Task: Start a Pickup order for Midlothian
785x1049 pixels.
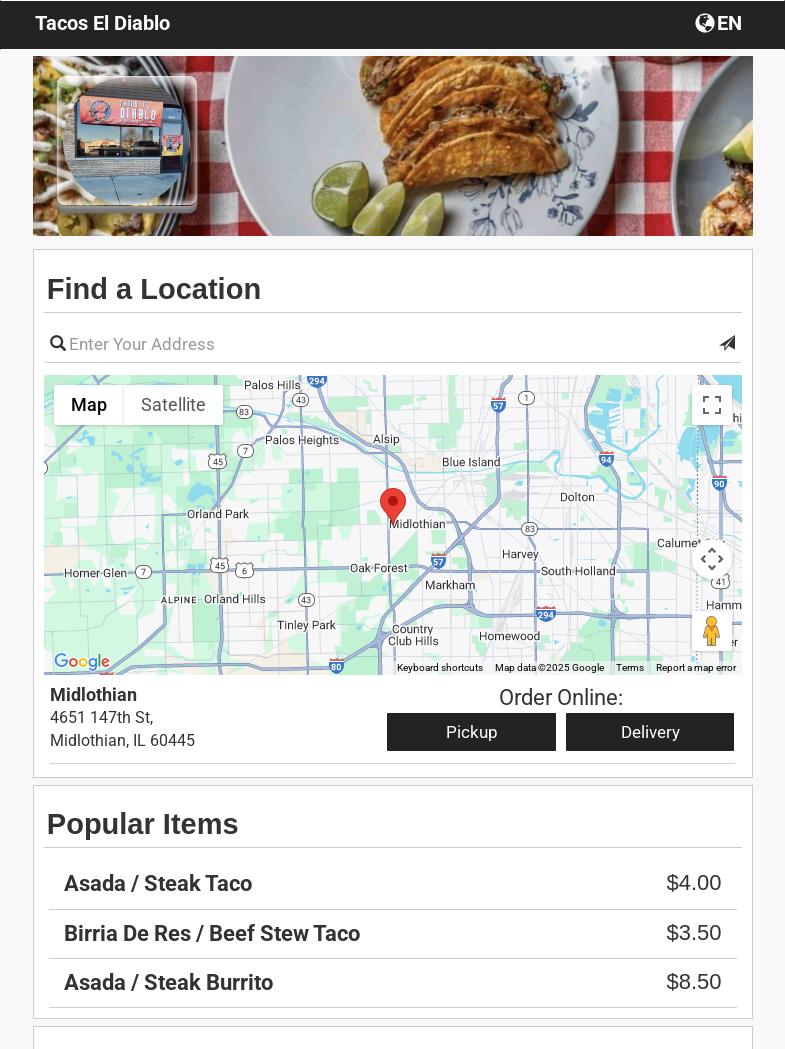Action: coord(471,732)
